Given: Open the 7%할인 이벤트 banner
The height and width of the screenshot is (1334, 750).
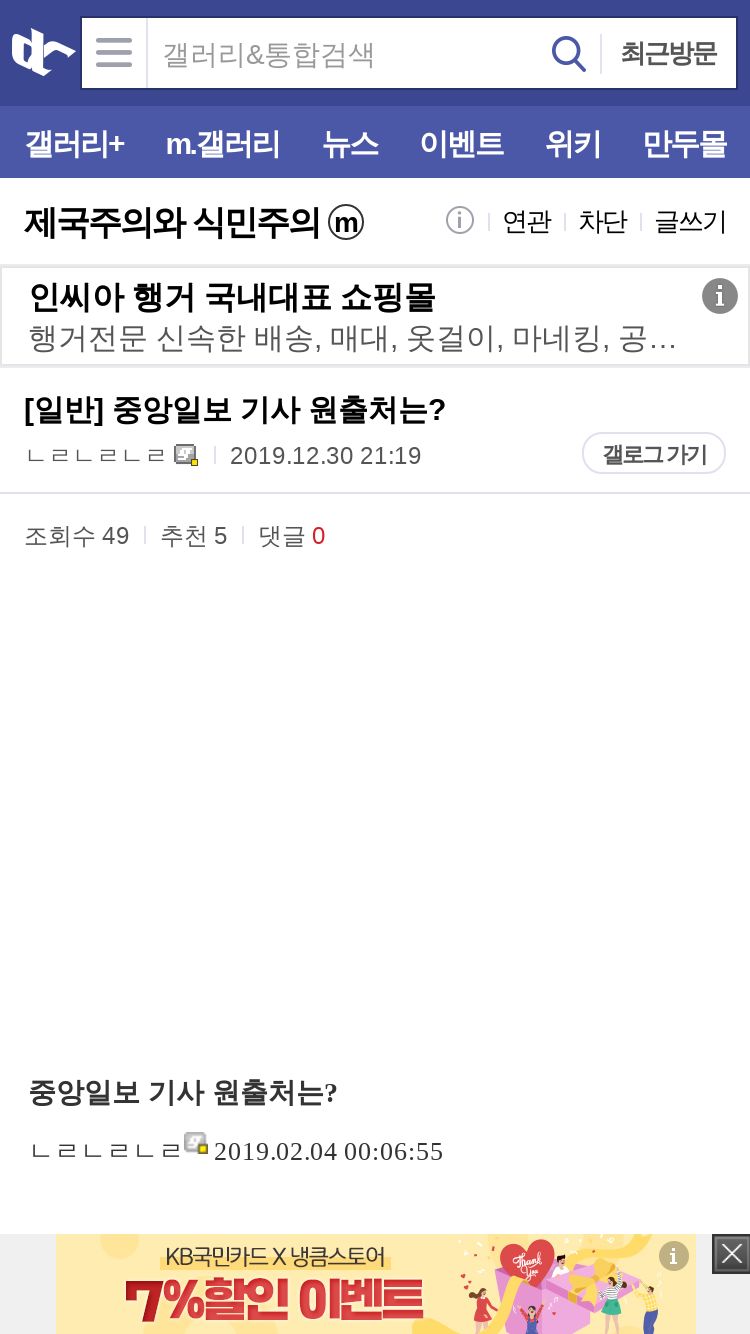Looking at the screenshot, I should [376, 1284].
